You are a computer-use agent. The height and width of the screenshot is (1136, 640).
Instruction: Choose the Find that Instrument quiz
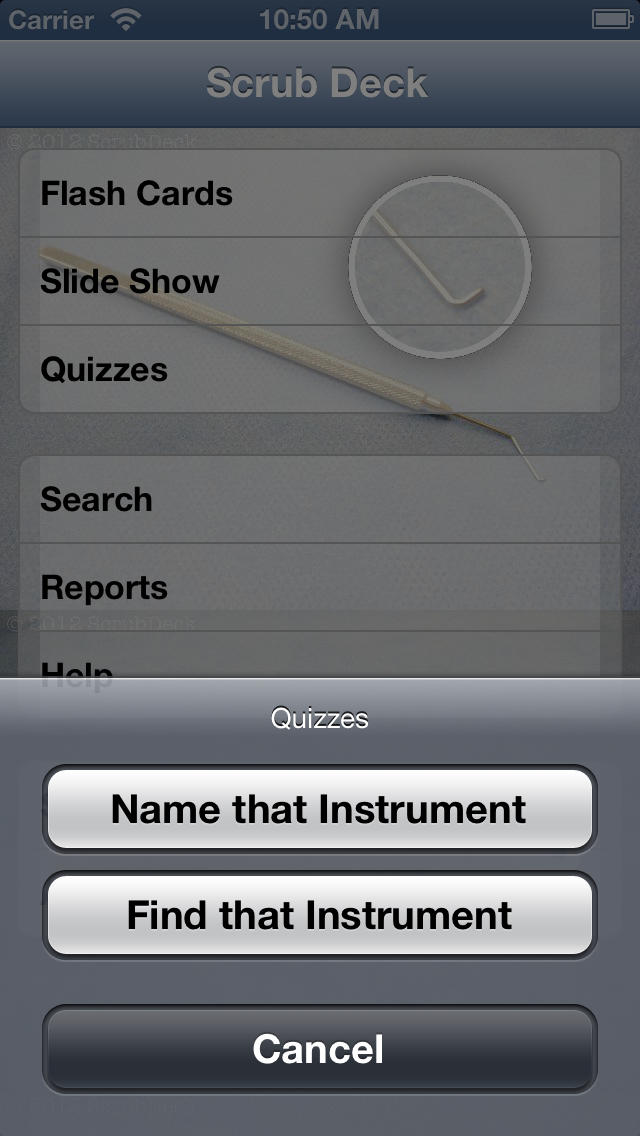click(320, 915)
